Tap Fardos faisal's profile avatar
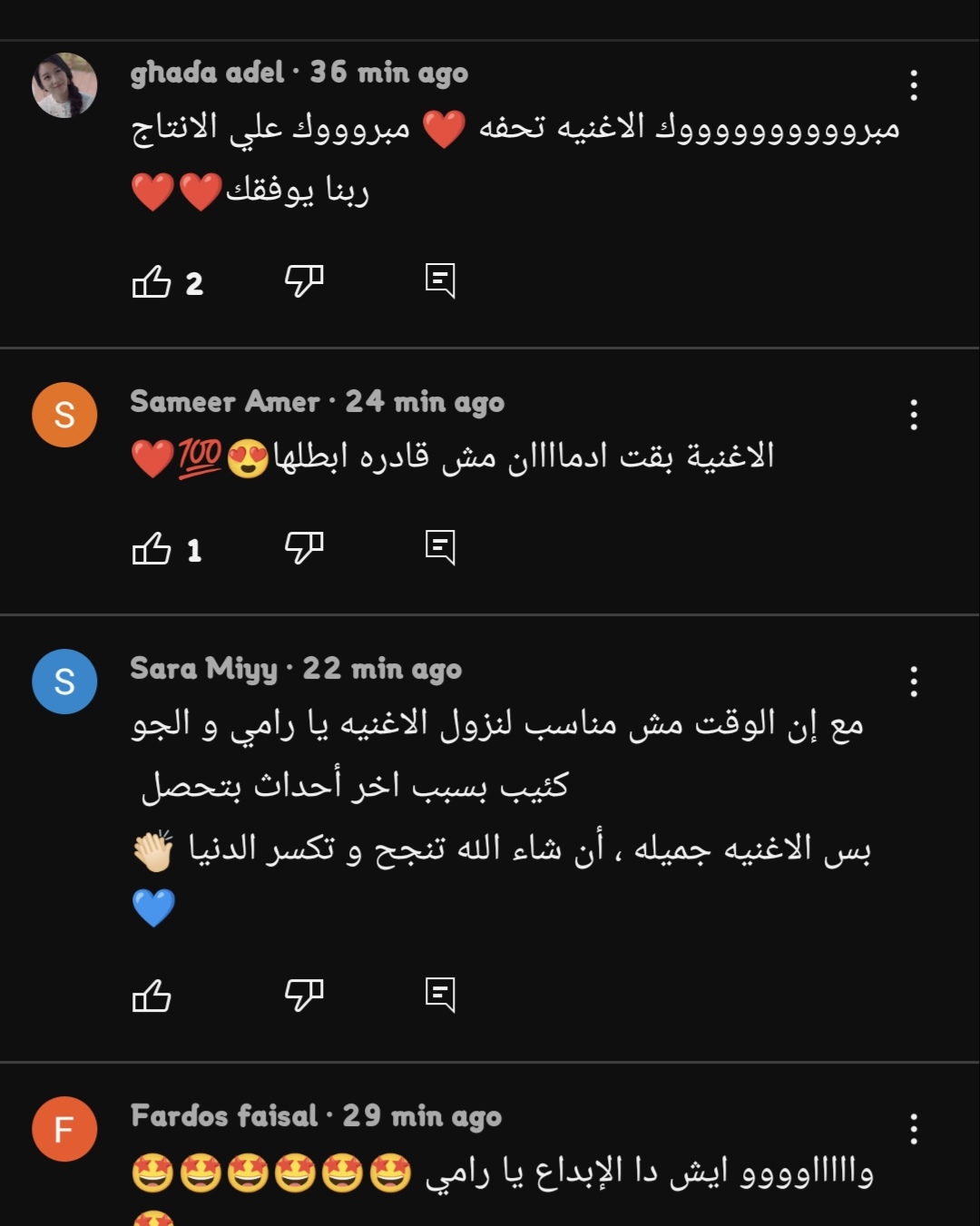This screenshot has height=1226, width=980. [x=64, y=1129]
